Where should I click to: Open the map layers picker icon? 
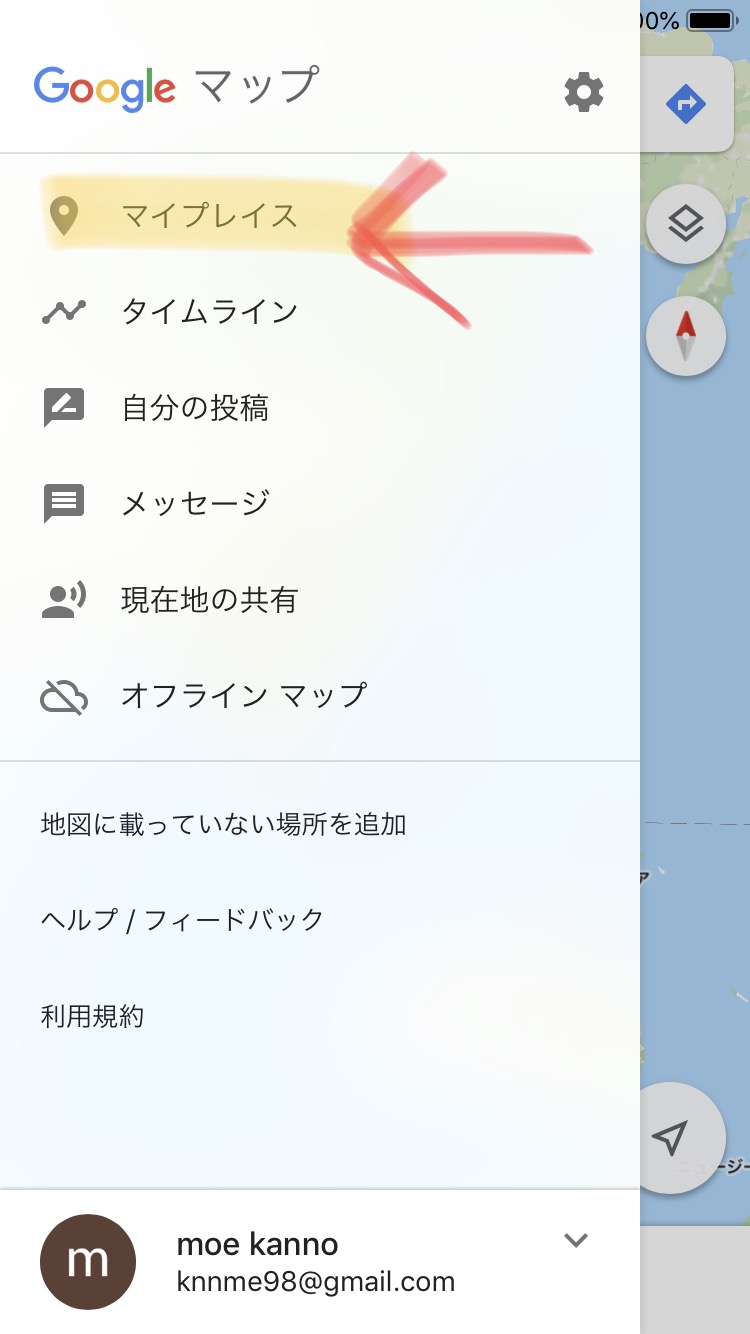[x=686, y=223]
